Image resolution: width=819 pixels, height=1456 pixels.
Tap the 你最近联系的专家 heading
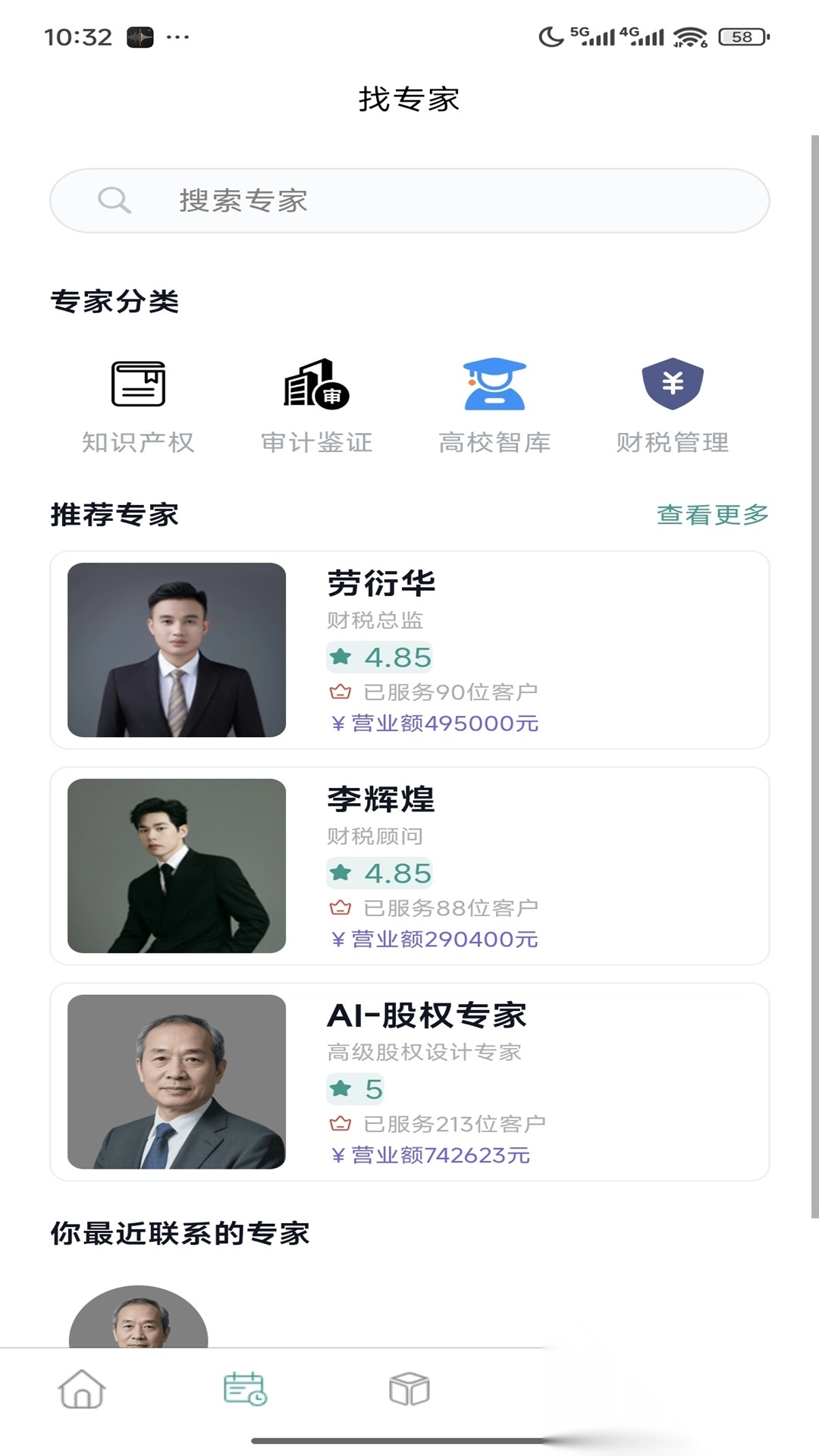(180, 1226)
